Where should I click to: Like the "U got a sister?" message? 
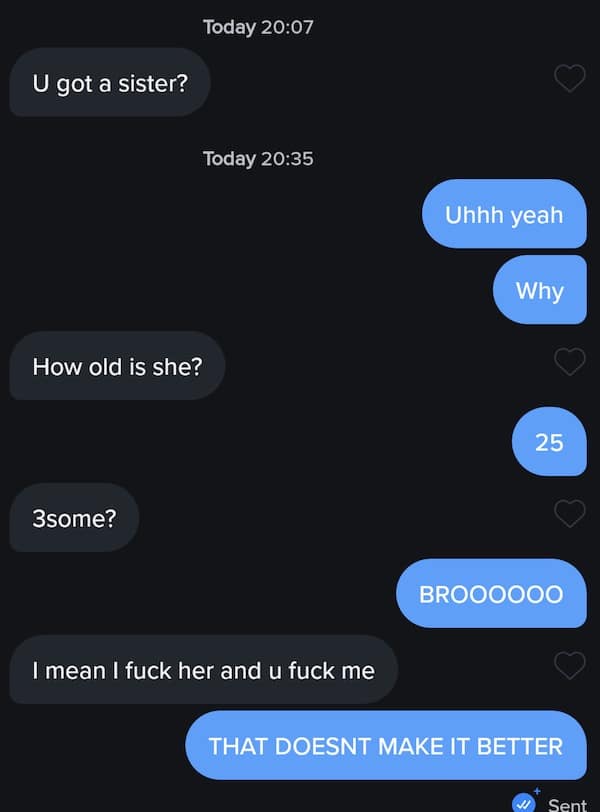click(569, 79)
